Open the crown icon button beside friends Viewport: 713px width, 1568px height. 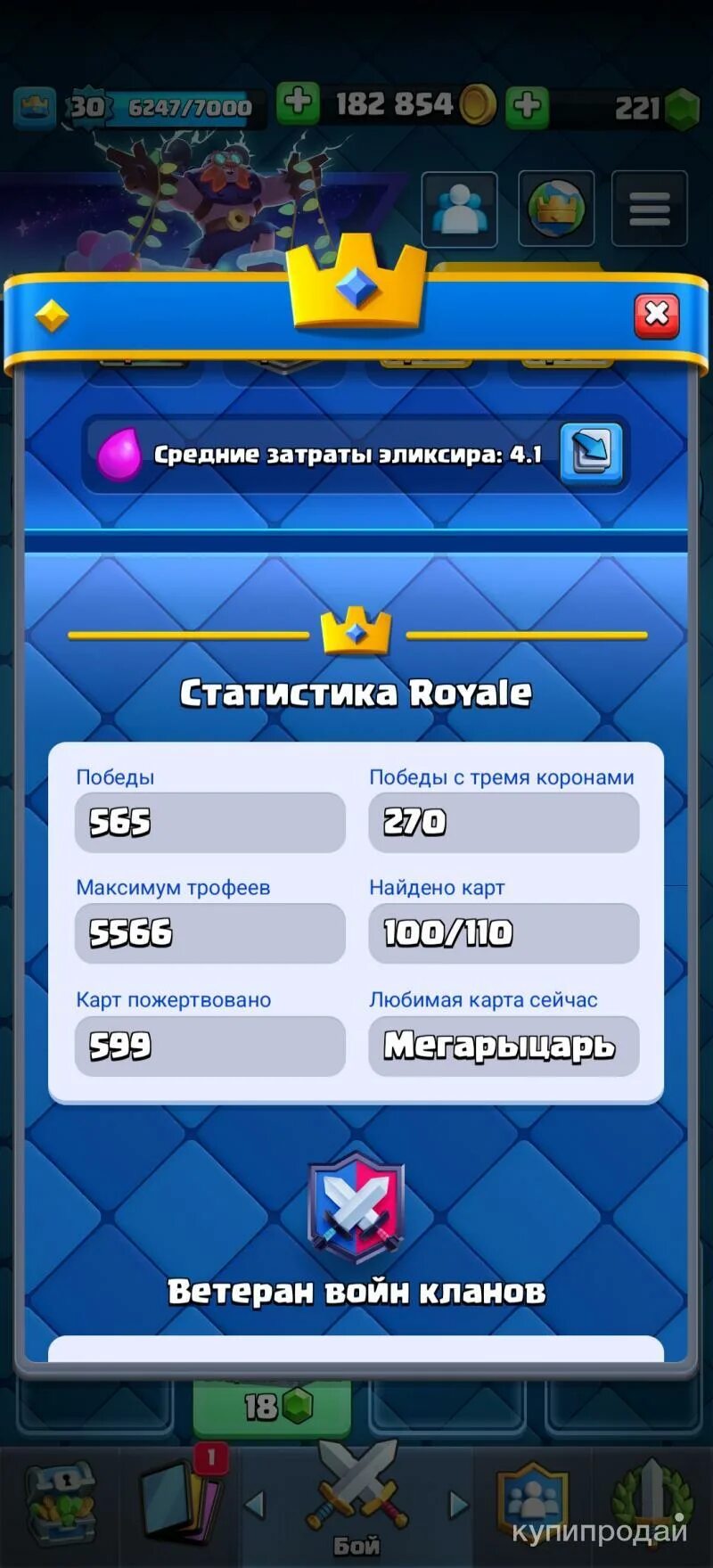(x=556, y=209)
